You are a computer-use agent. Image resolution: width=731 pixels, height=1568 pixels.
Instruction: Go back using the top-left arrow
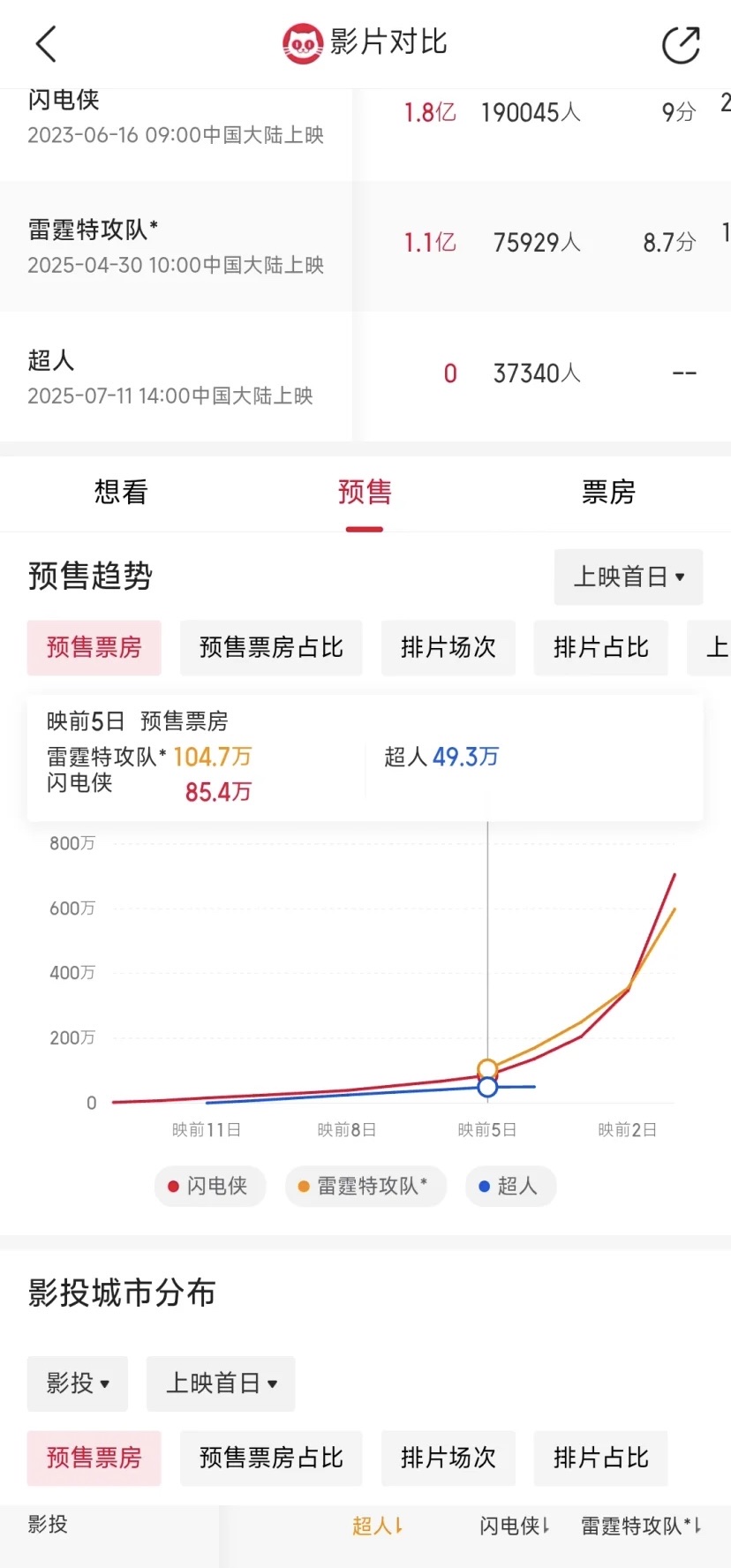pos(46,44)
